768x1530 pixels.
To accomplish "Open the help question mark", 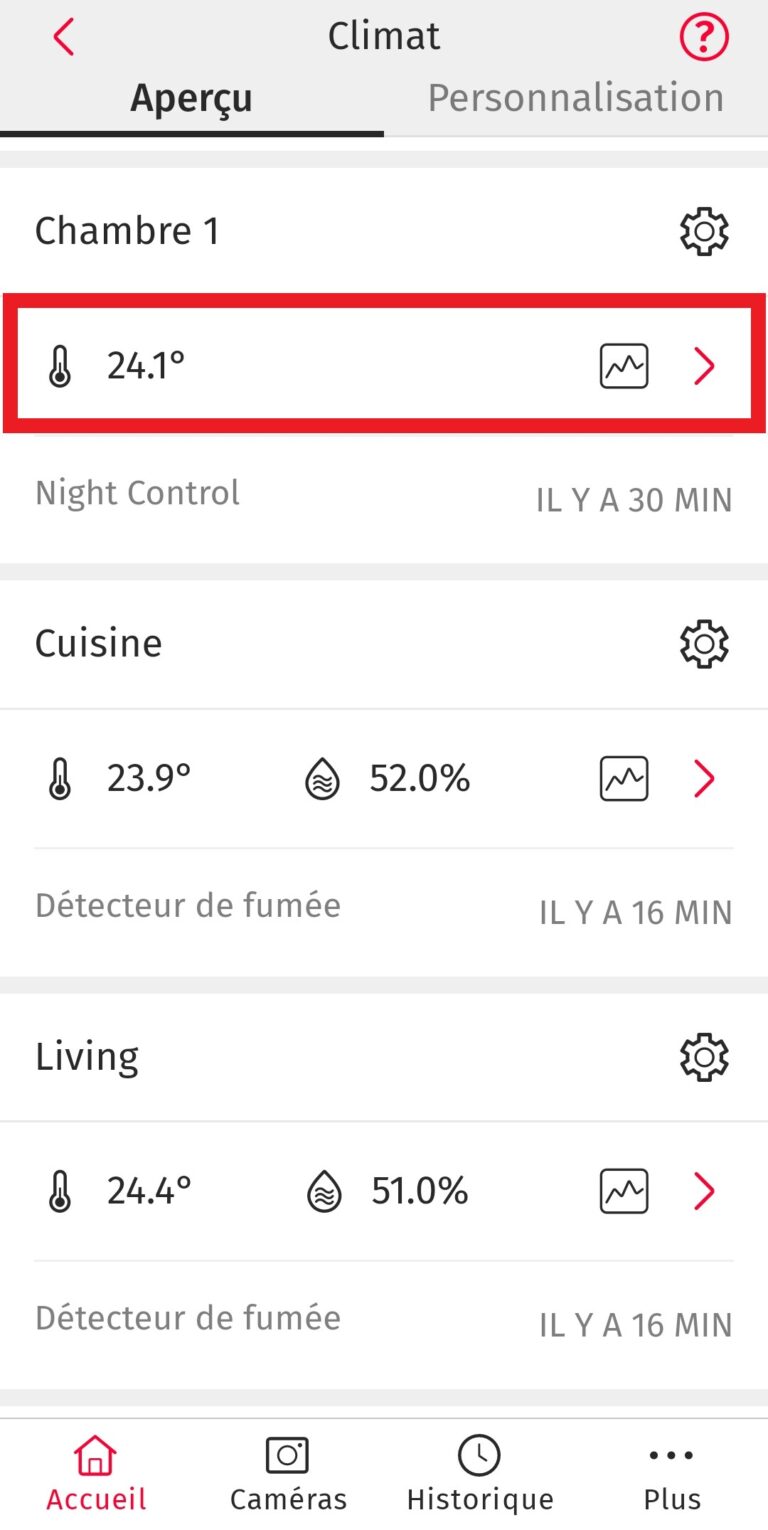I will click(704, 38).
